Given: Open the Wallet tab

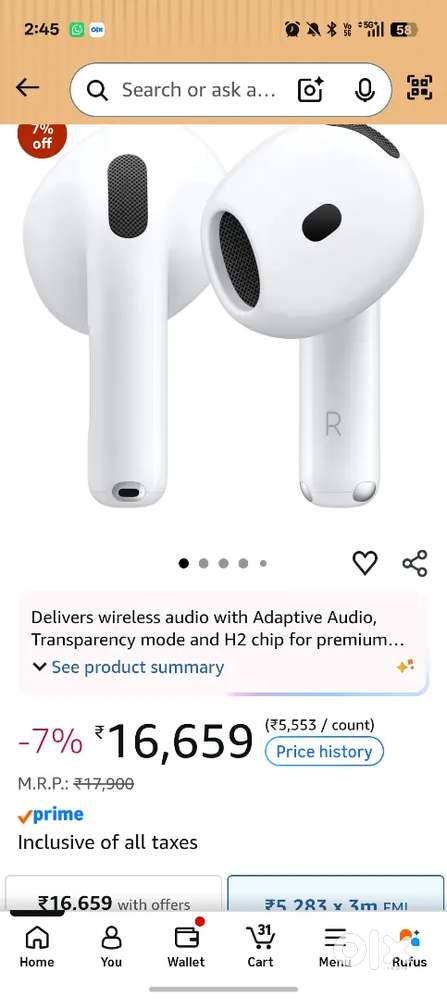Looking at the screenshot, I should pos(186,946).
